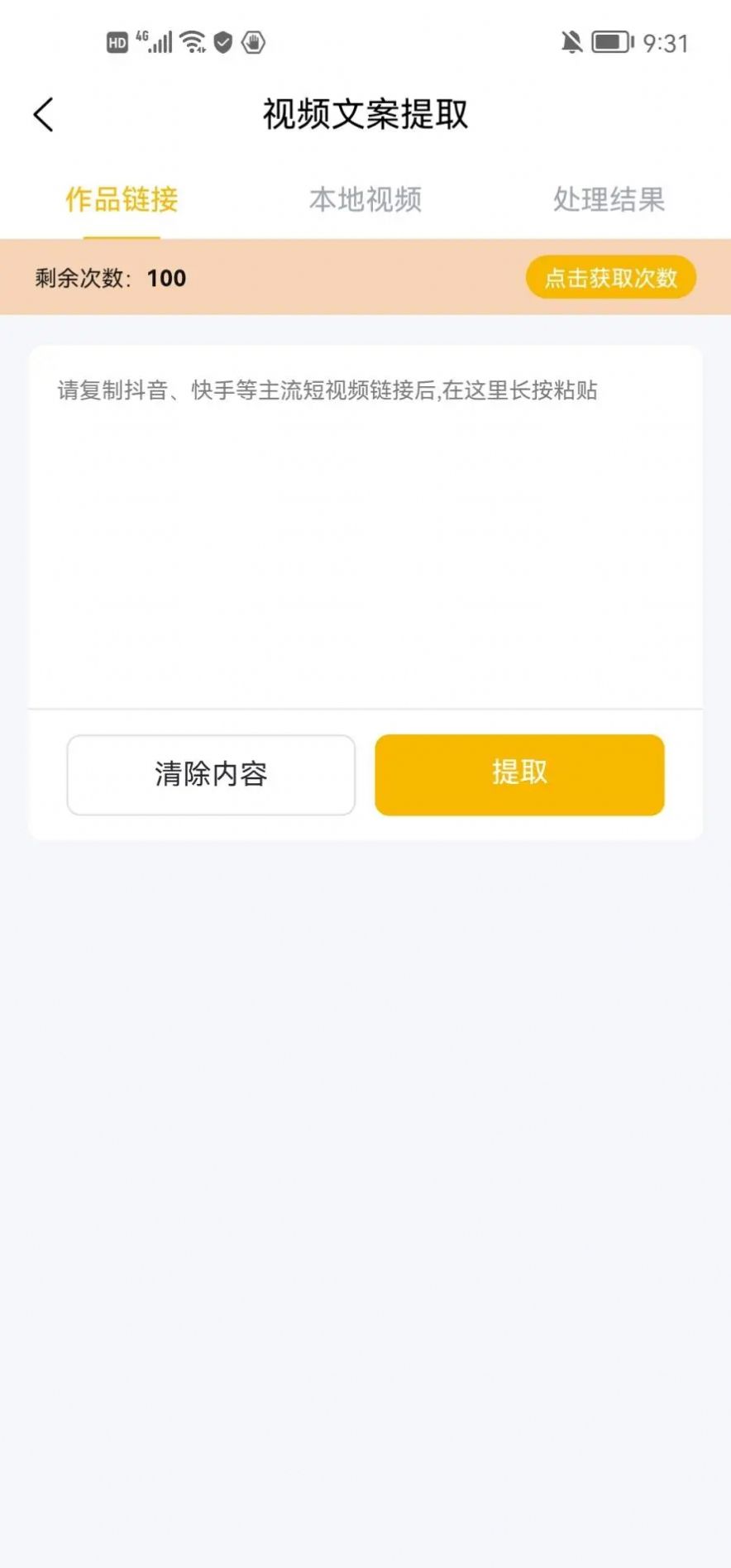Open the 处理结果 tab
This screenshot has height=1568, width=731.
click(x=609, y=200)
